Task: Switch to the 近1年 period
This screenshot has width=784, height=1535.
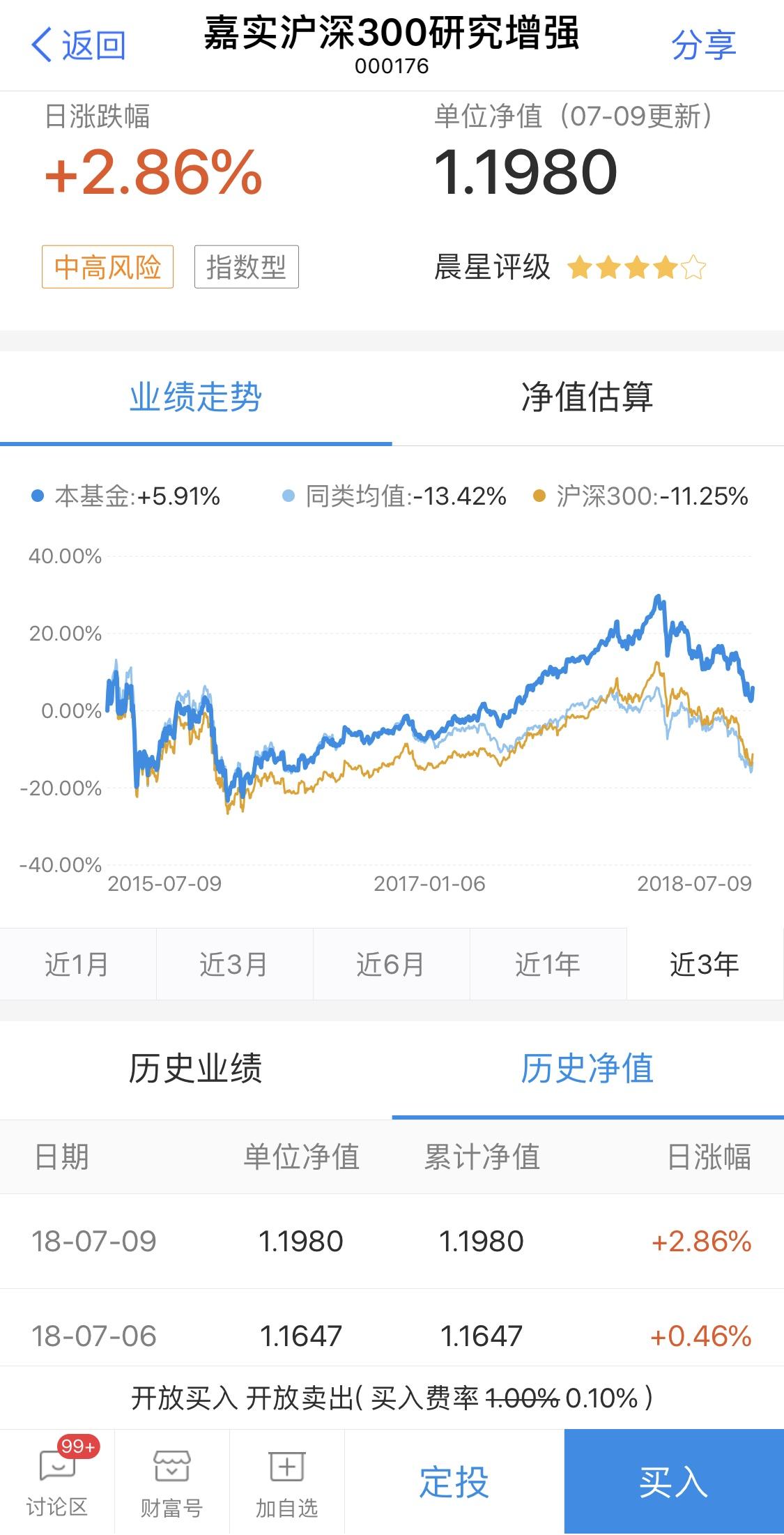Action: [548, 964]
